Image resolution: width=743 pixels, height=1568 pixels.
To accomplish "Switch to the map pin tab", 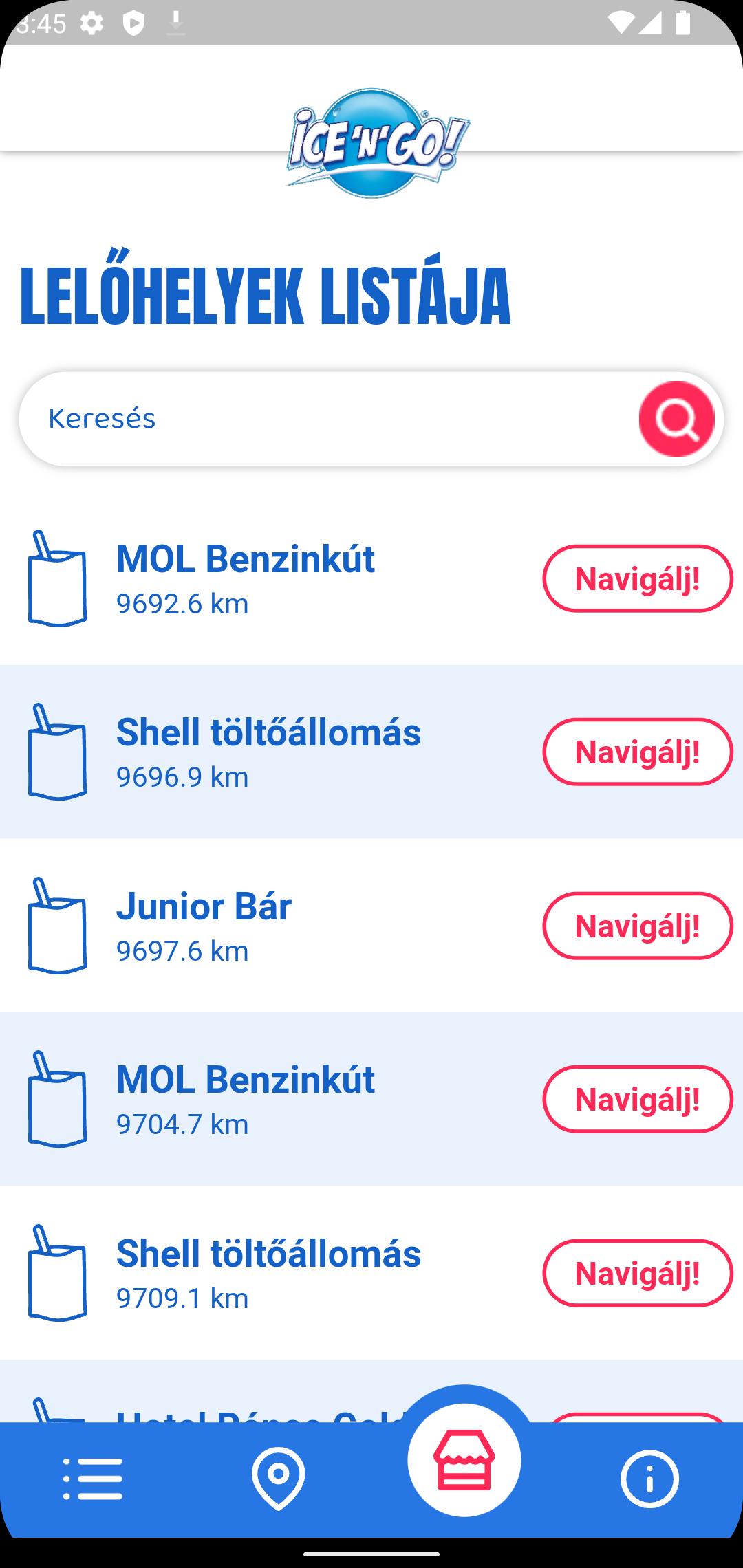I will pos(279,1479).
